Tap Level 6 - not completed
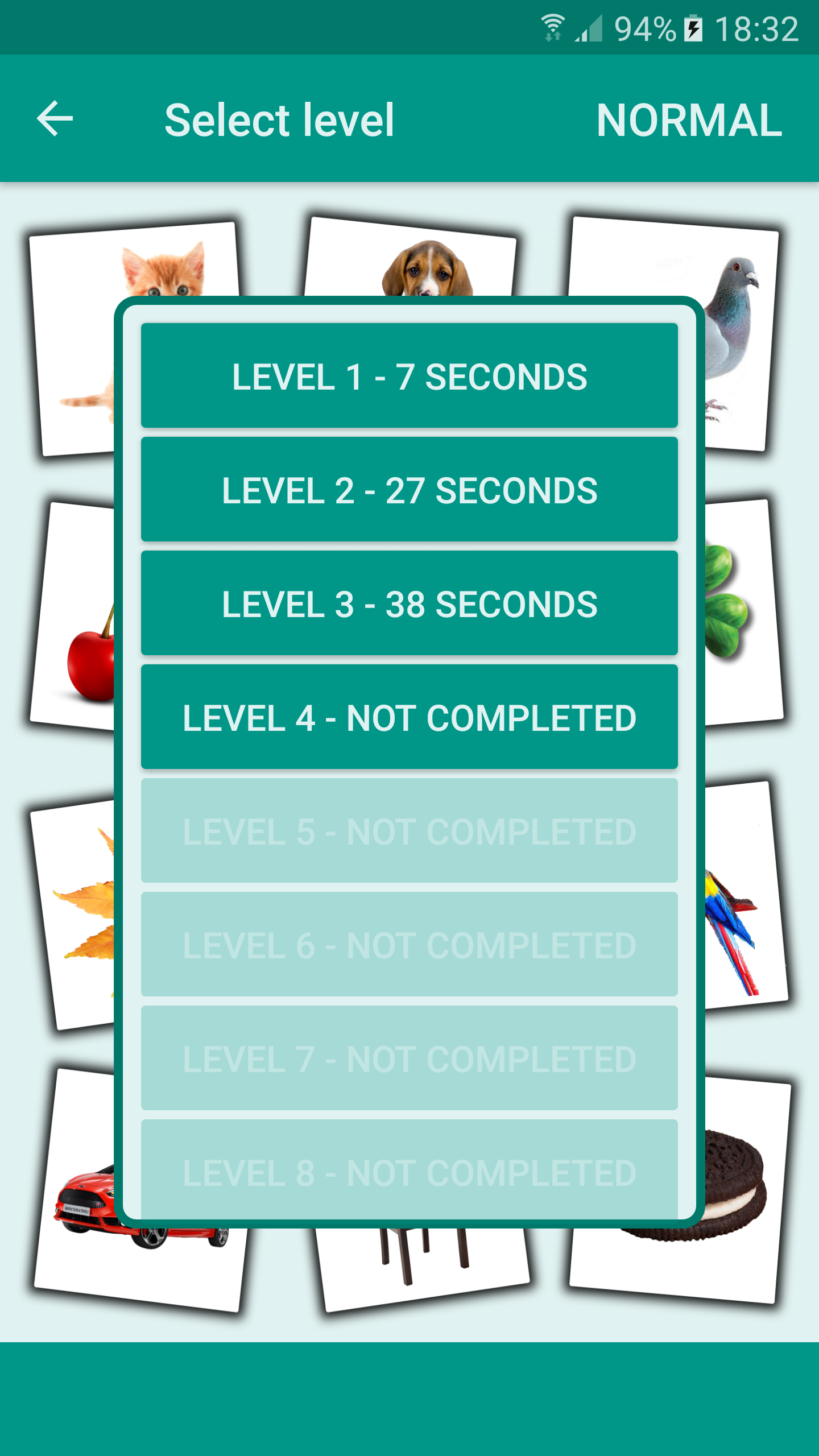 (409, 945)
